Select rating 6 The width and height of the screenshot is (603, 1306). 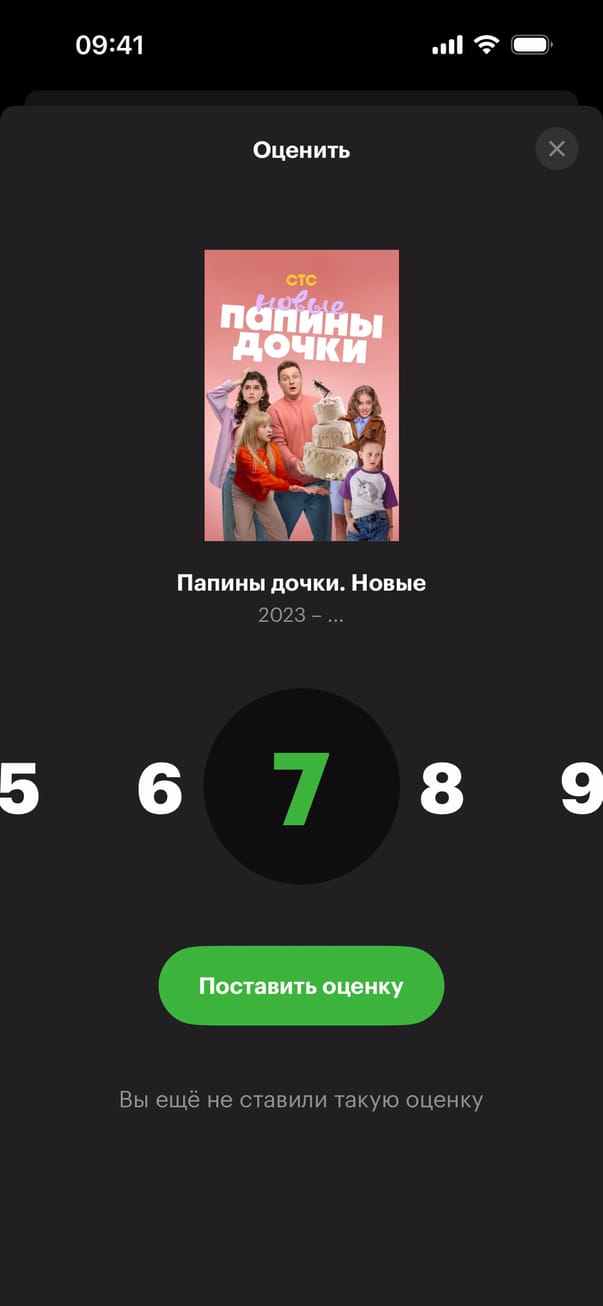[x=160, y=789]
